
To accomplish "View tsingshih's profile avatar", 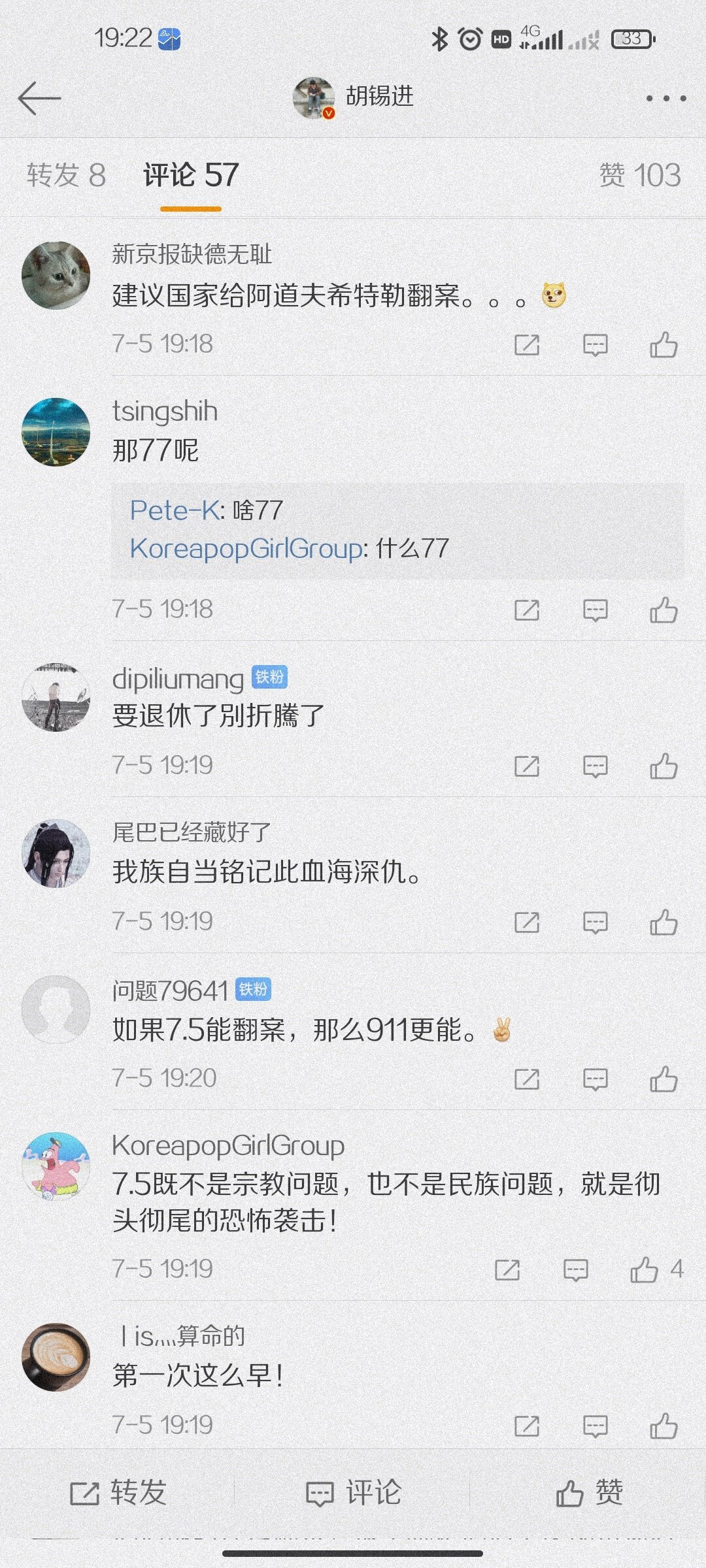I will point(56,432).
